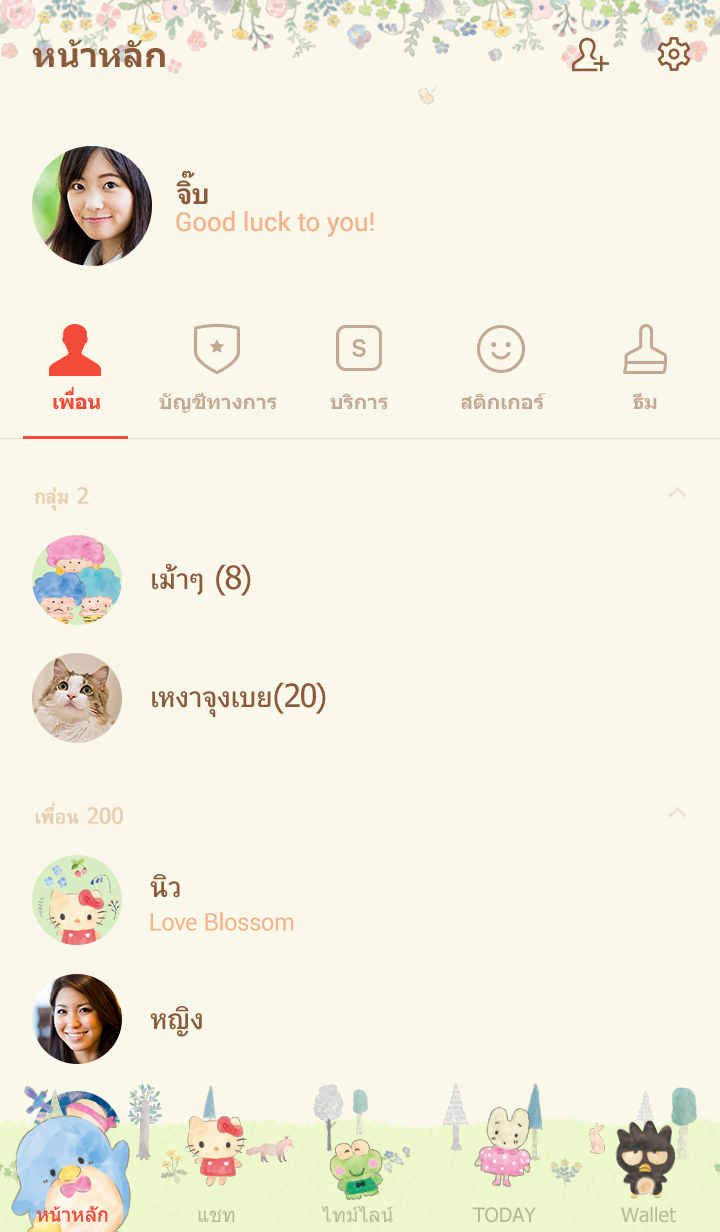This screenshot has width=720, height=1232.
Task: Open the สติกเกอร์ sticker tab
Action: [501, 369]
